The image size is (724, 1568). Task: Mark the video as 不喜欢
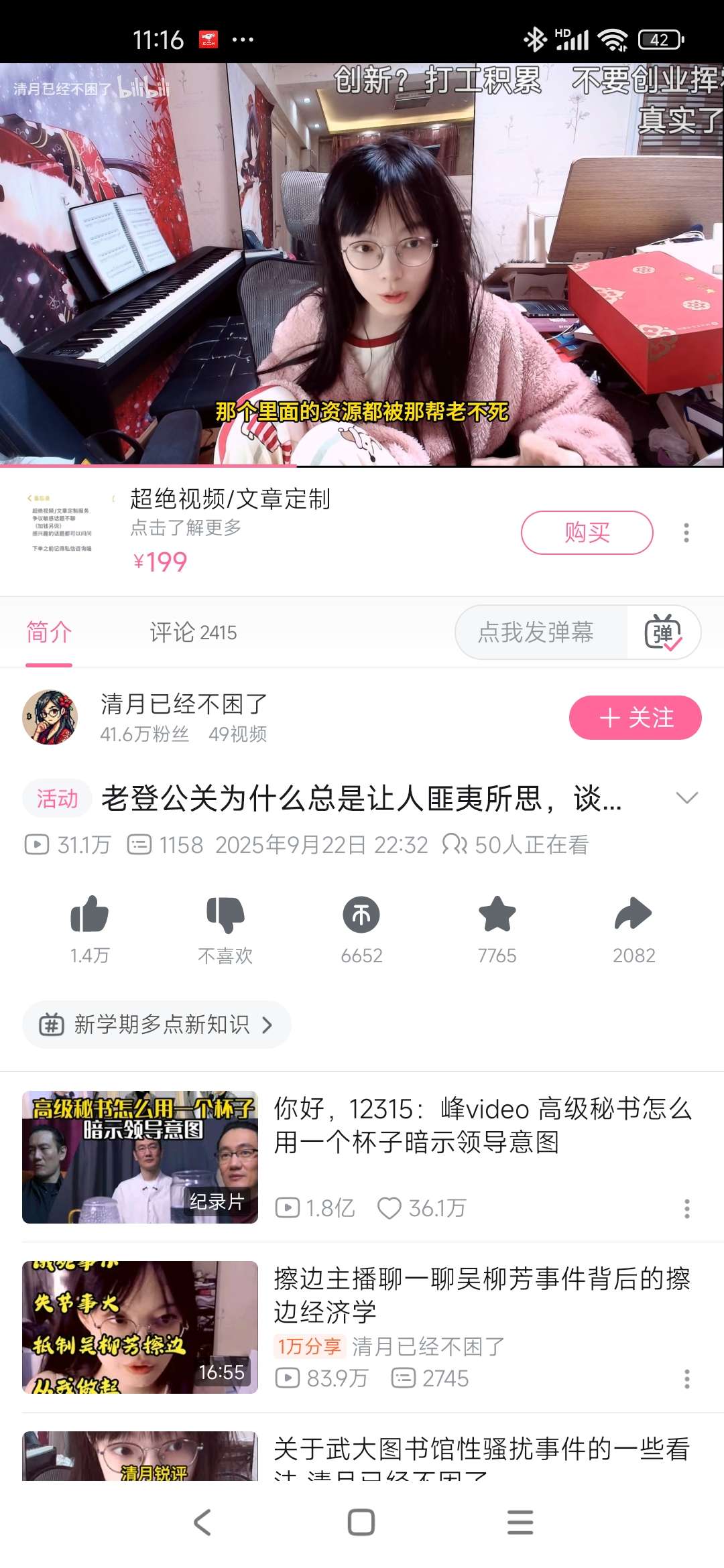tap(225, 915)
